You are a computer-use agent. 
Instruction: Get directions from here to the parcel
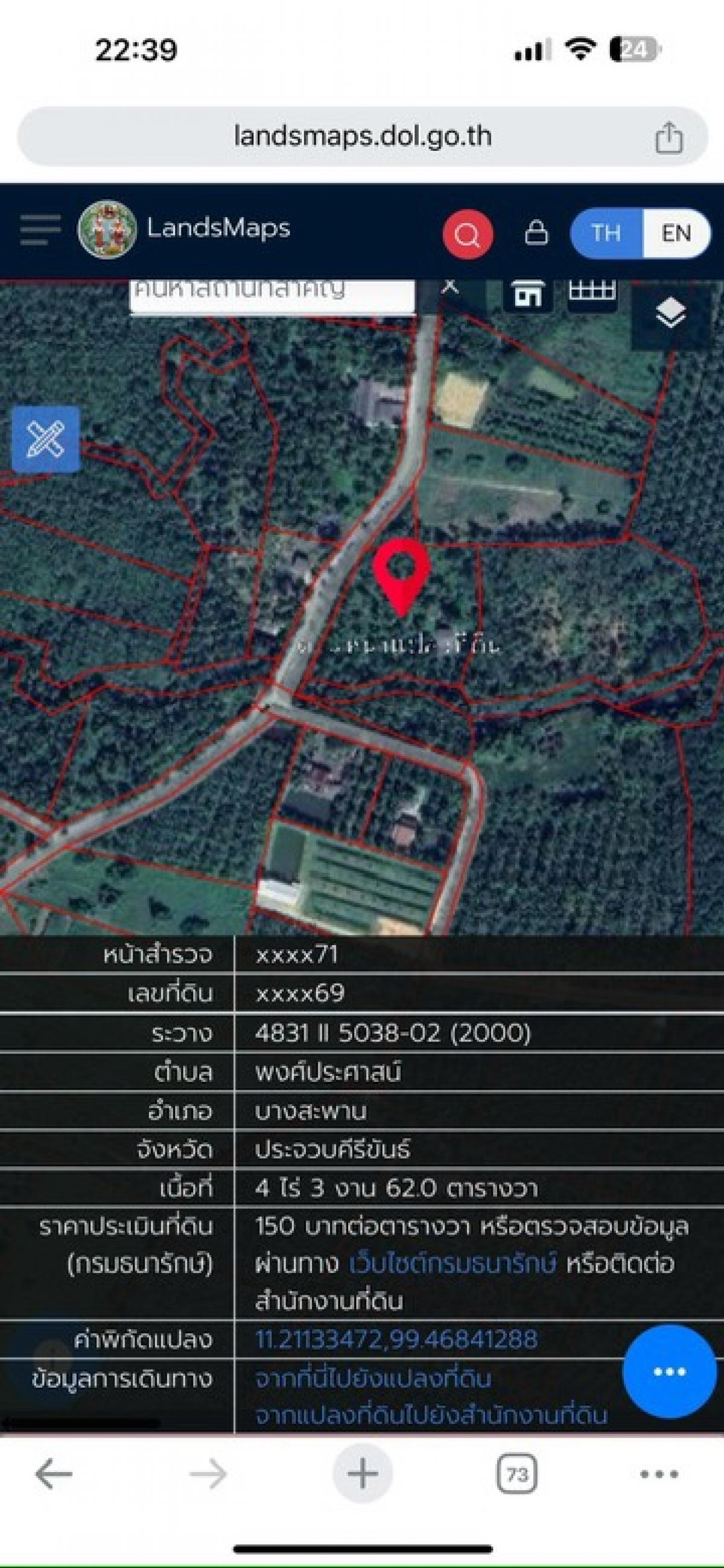pyautogui.click(x=373, y=1378)
